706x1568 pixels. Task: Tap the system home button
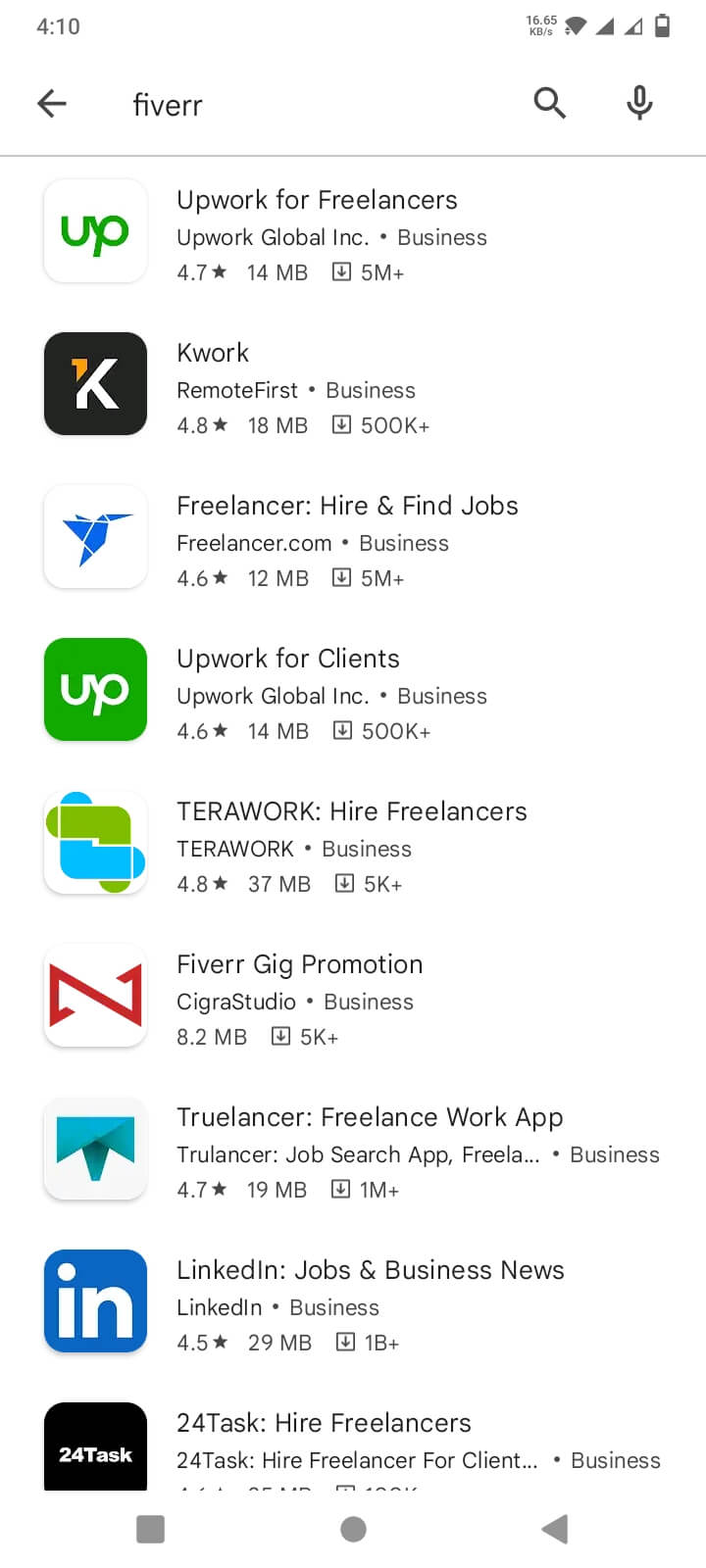point(353,1529)
